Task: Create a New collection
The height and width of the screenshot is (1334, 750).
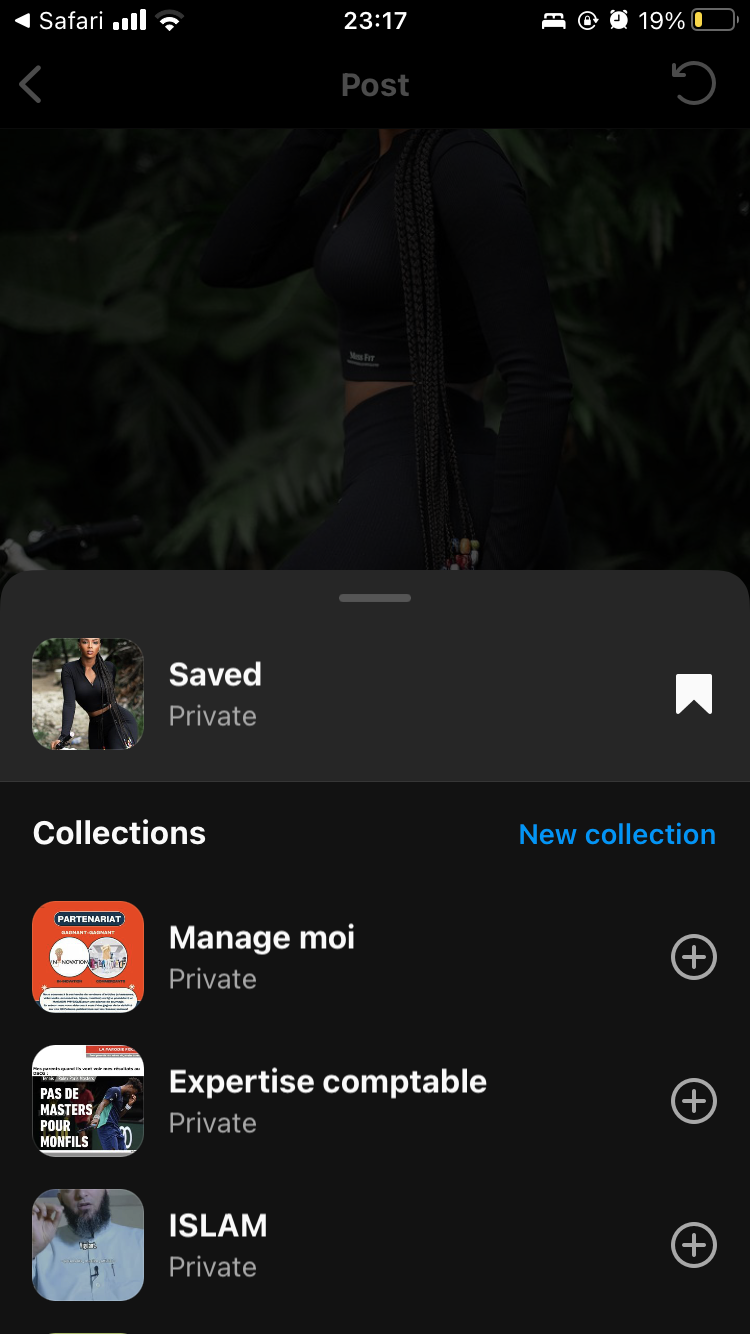Action: pos(617,834)
